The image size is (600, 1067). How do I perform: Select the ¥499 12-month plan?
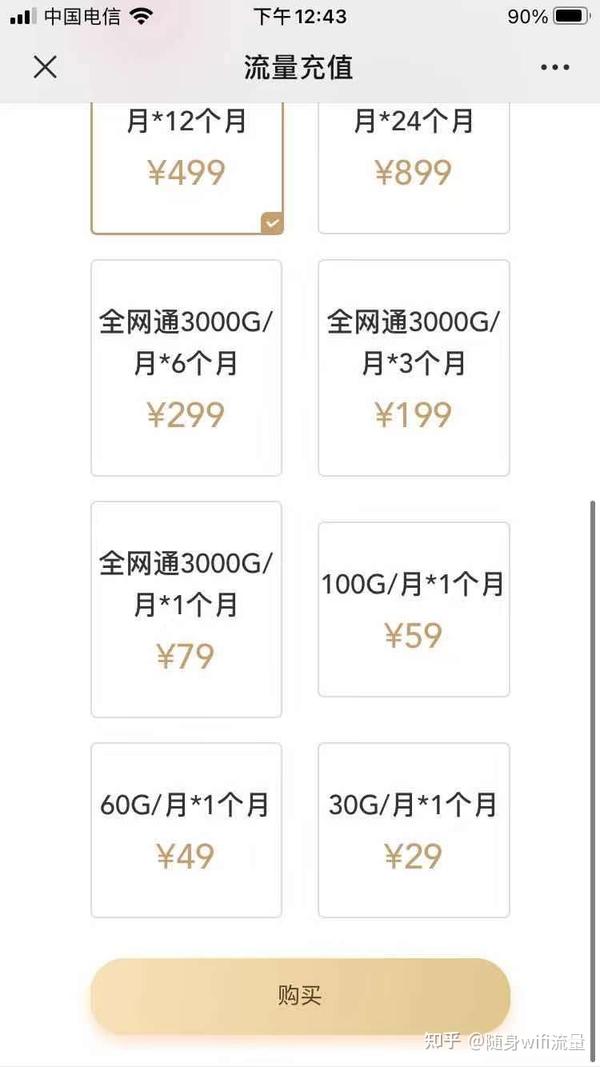pos(186,168)
